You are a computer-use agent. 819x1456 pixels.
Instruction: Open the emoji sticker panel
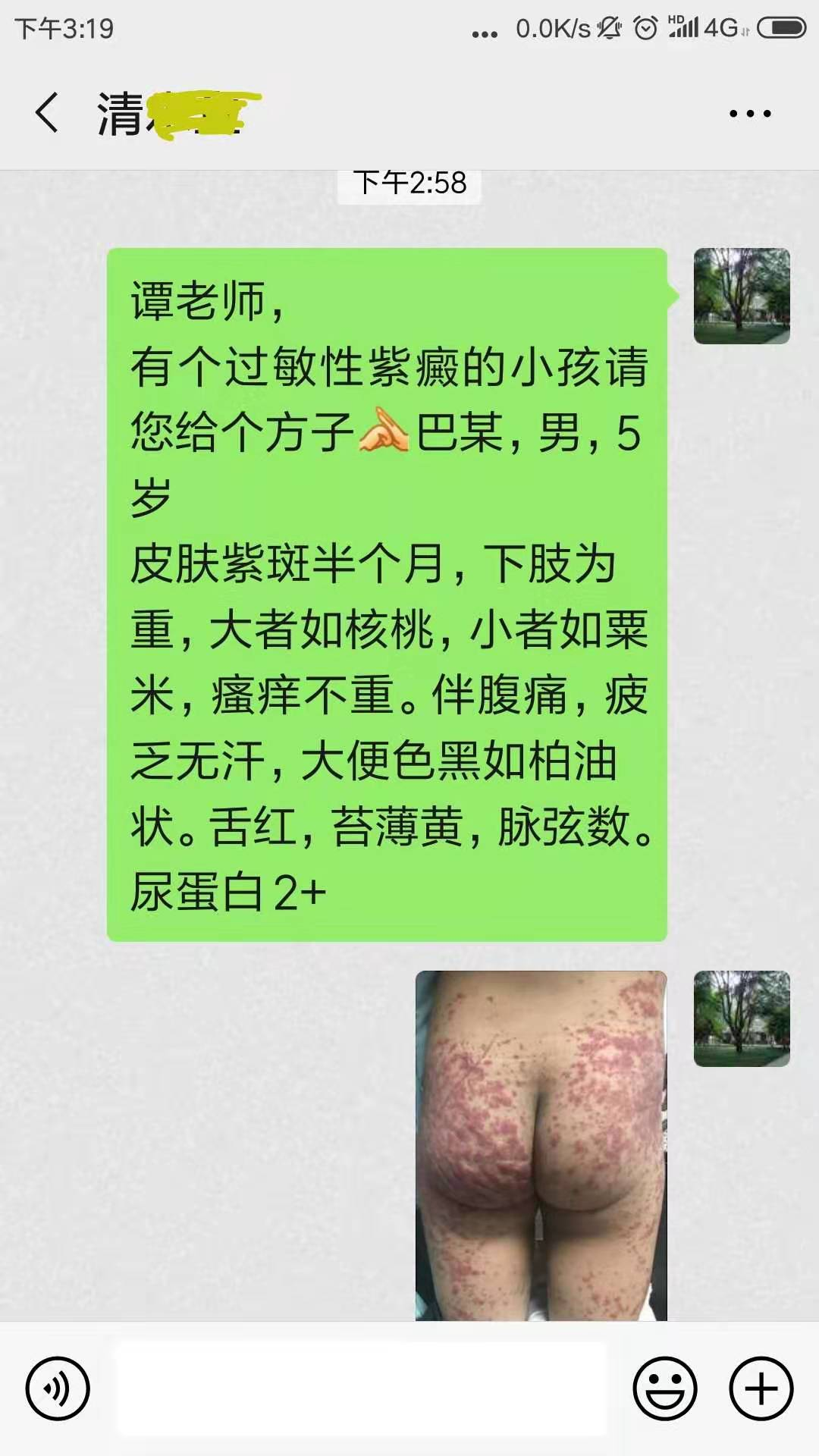coord(664,1389)
